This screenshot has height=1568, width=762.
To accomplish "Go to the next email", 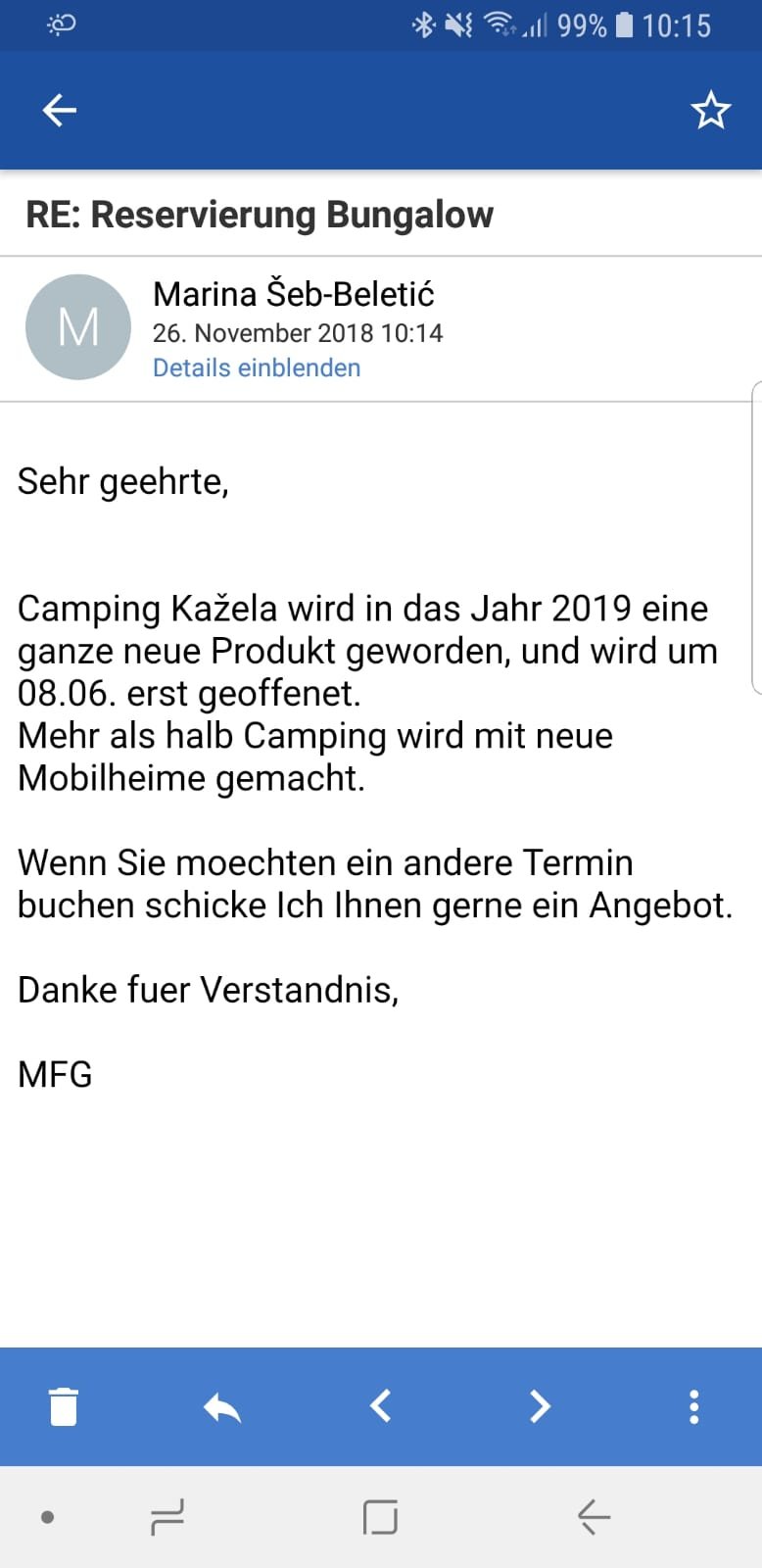I will click(x=540, y=1406).
